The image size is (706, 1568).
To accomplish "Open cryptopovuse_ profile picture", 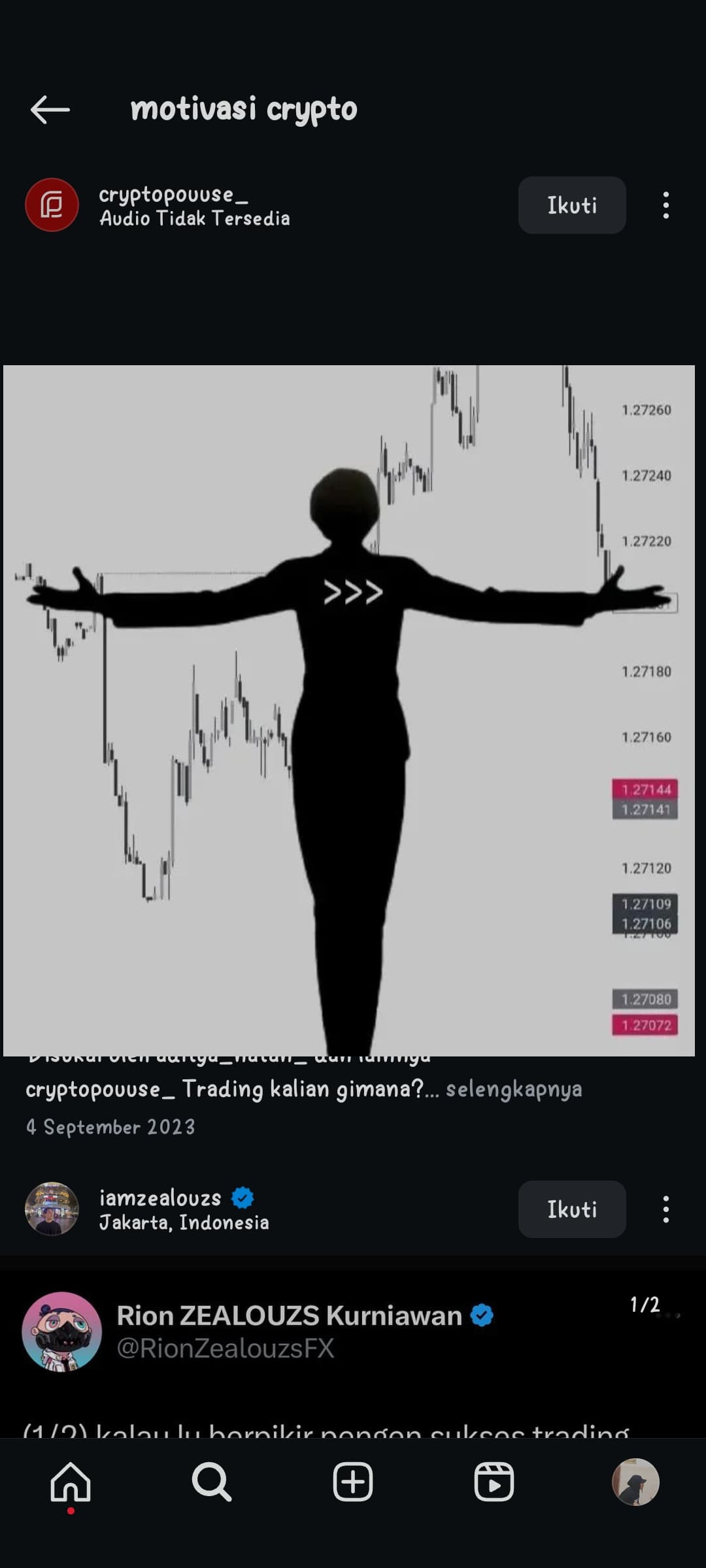I will click(x=52, y=205).
